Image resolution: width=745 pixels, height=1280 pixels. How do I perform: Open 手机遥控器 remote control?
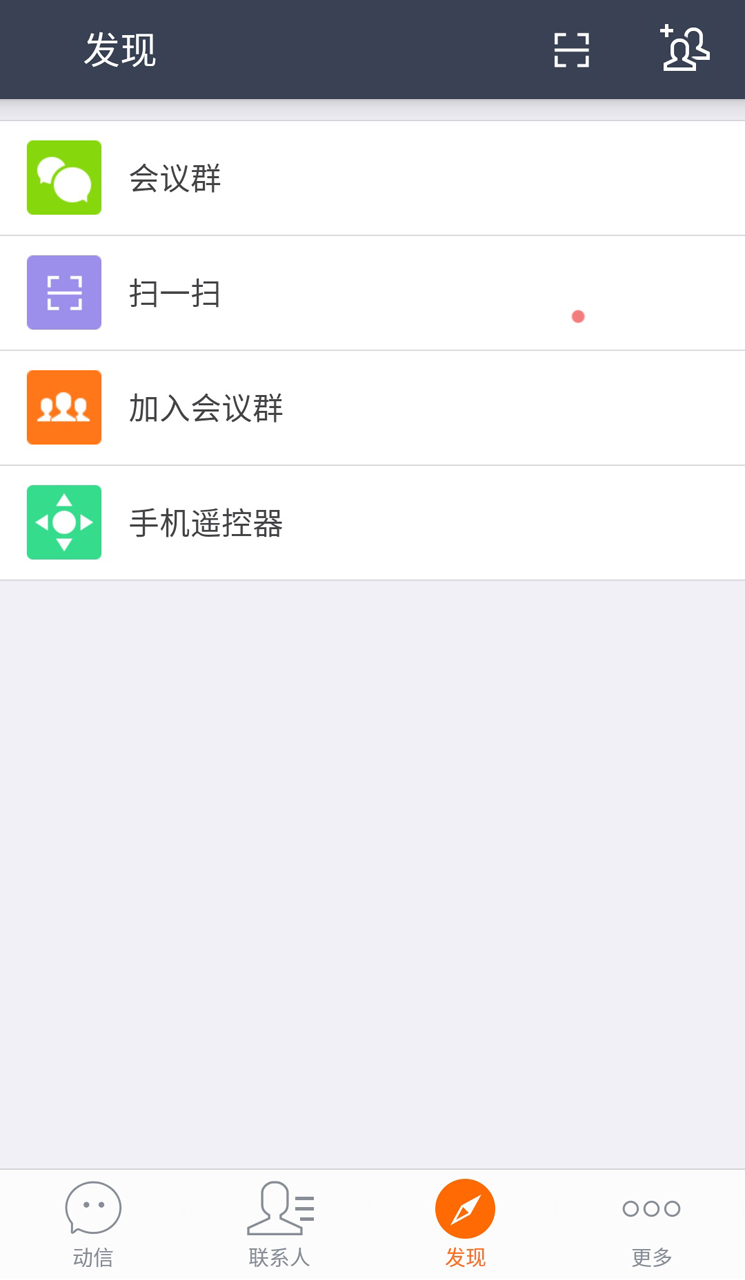point(372,523)
